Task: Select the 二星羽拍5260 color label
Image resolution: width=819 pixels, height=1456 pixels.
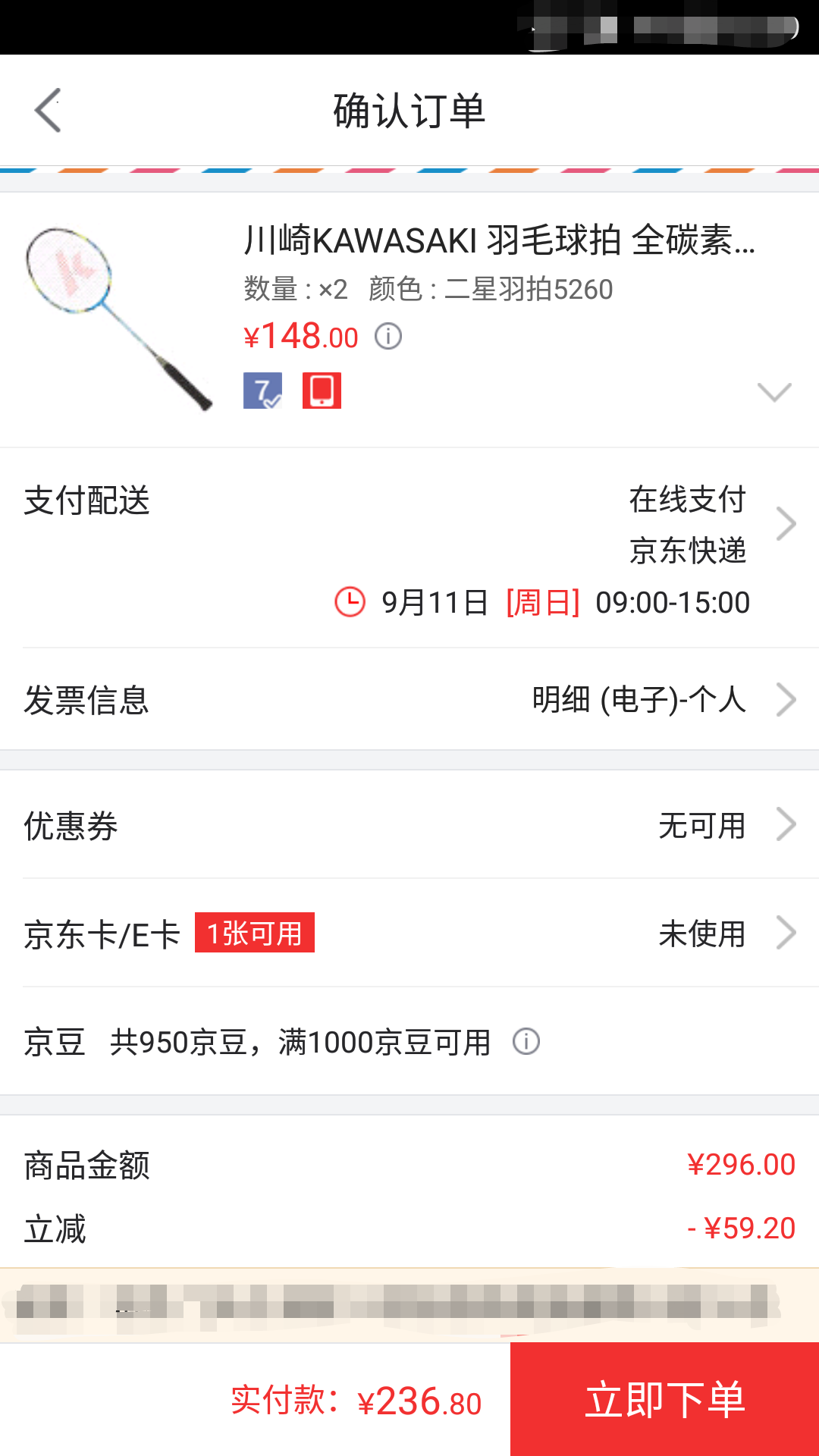Action: point(529,288)
